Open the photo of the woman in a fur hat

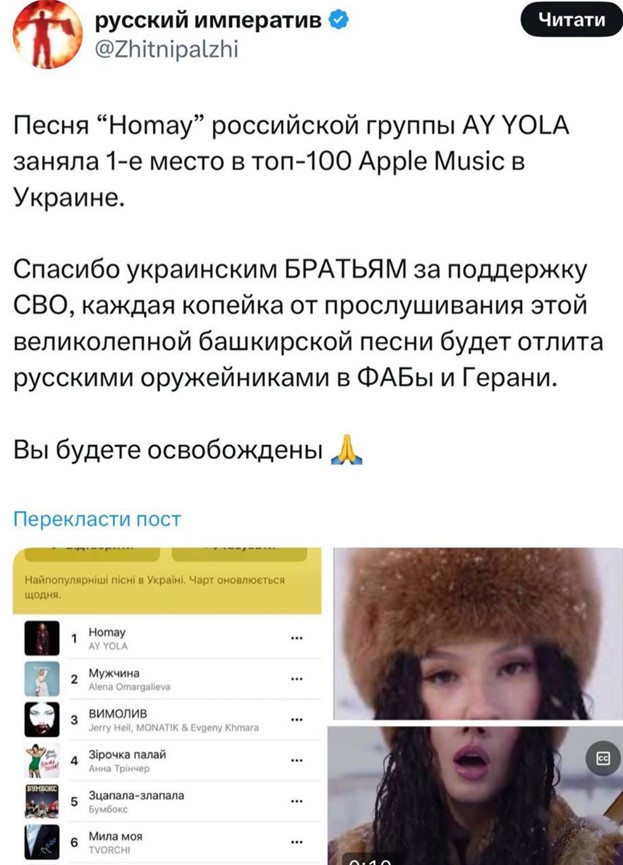coord(477,630)
